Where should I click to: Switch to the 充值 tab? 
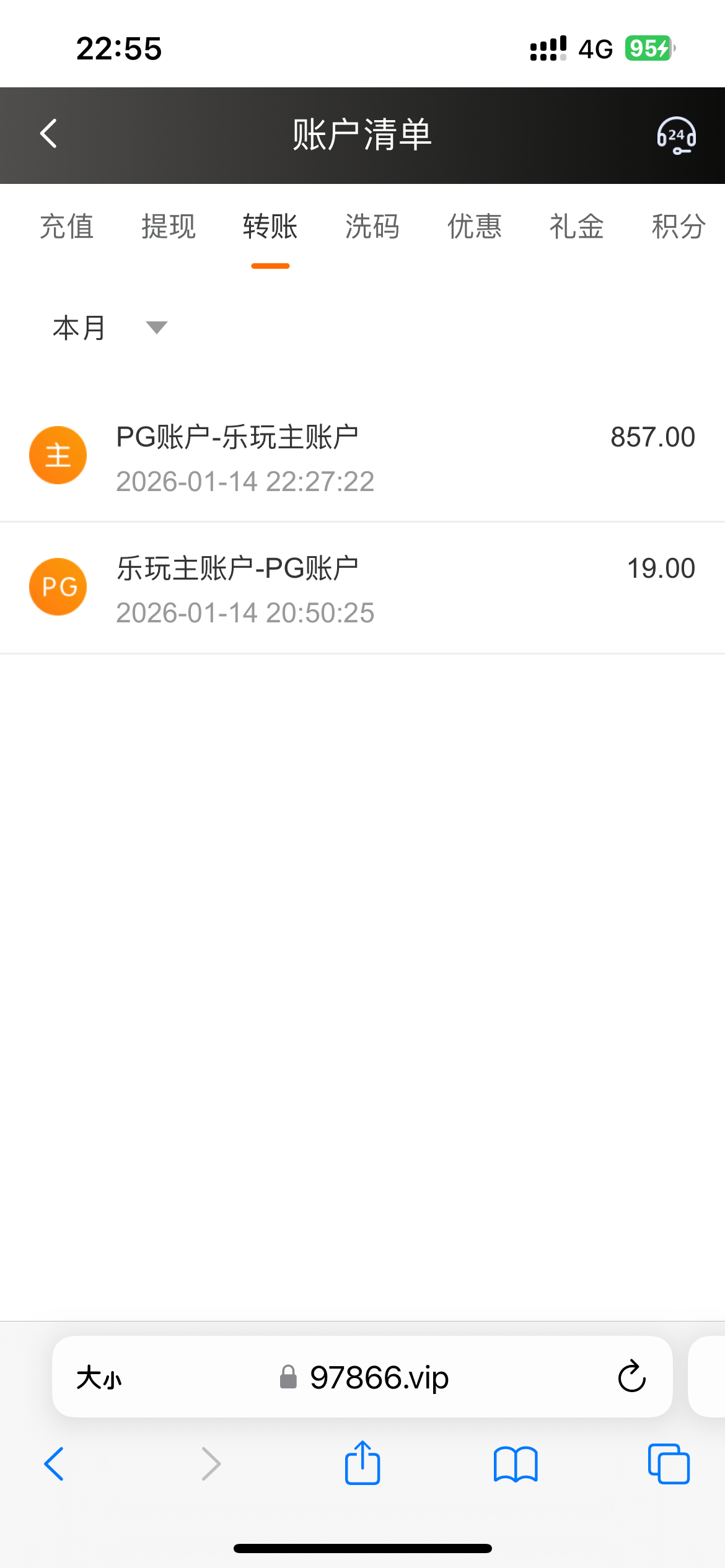[67, 227]
